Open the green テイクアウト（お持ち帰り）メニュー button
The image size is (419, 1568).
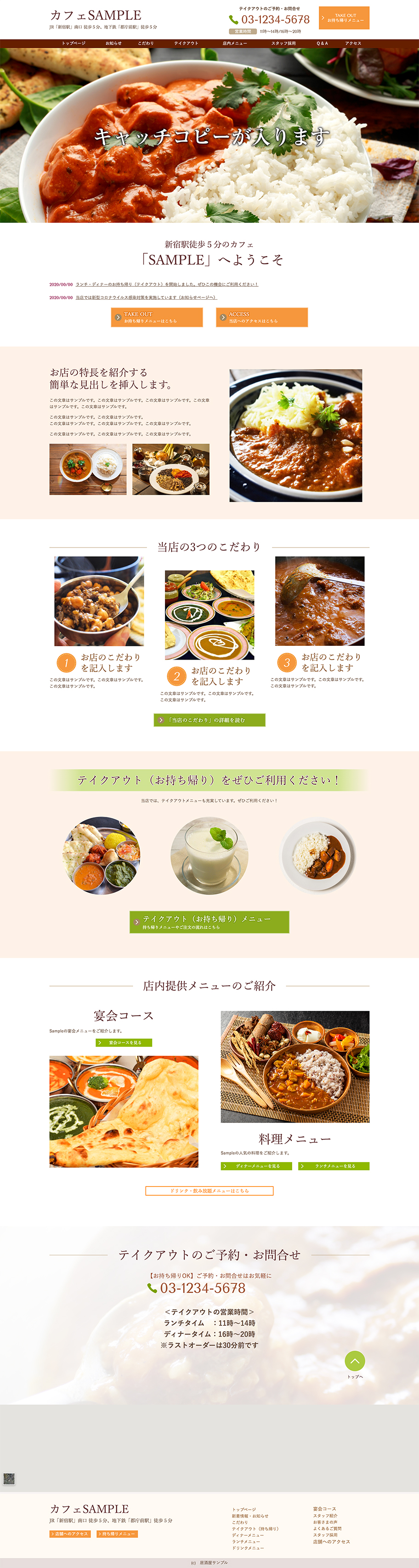click(x=209, y=922)
